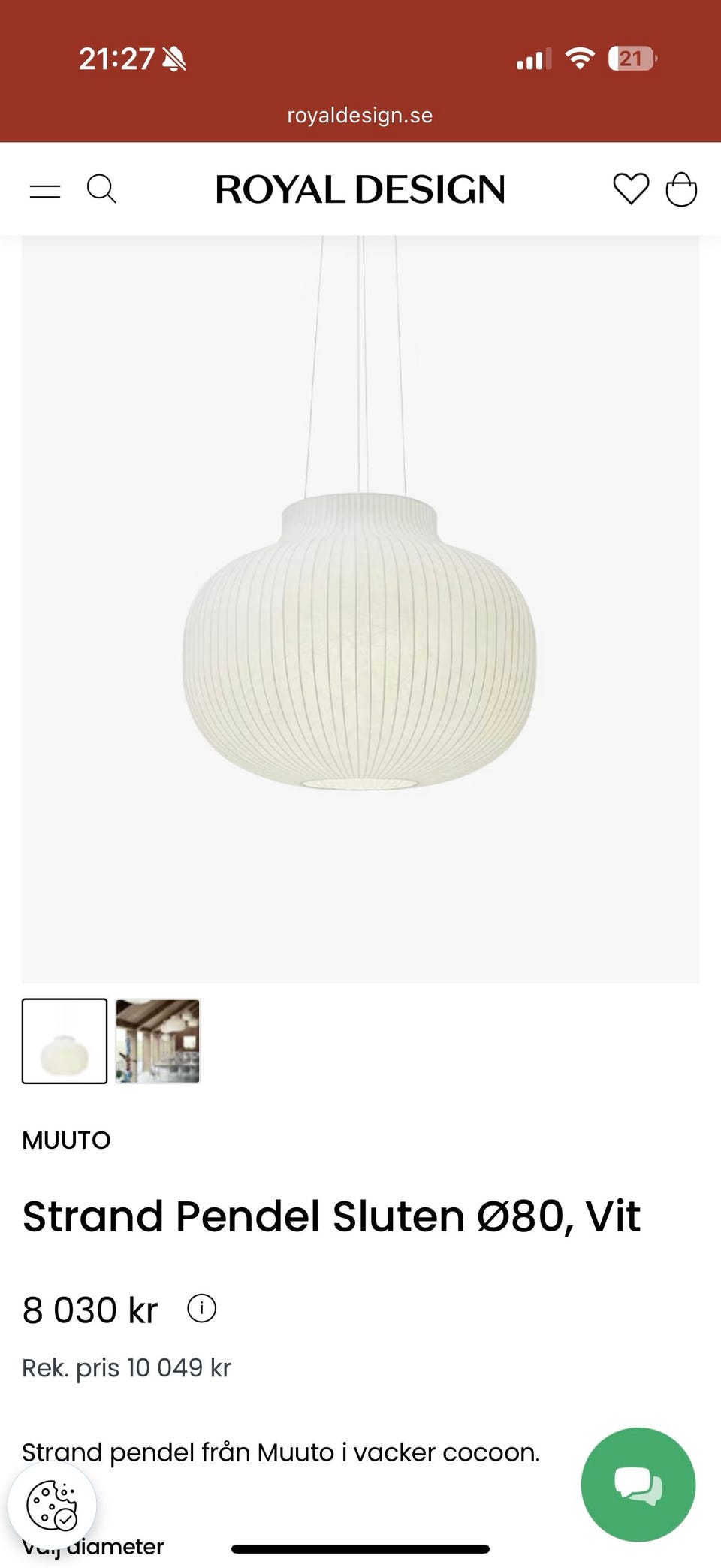Open the MUUTO brand link

point(66,1140)
